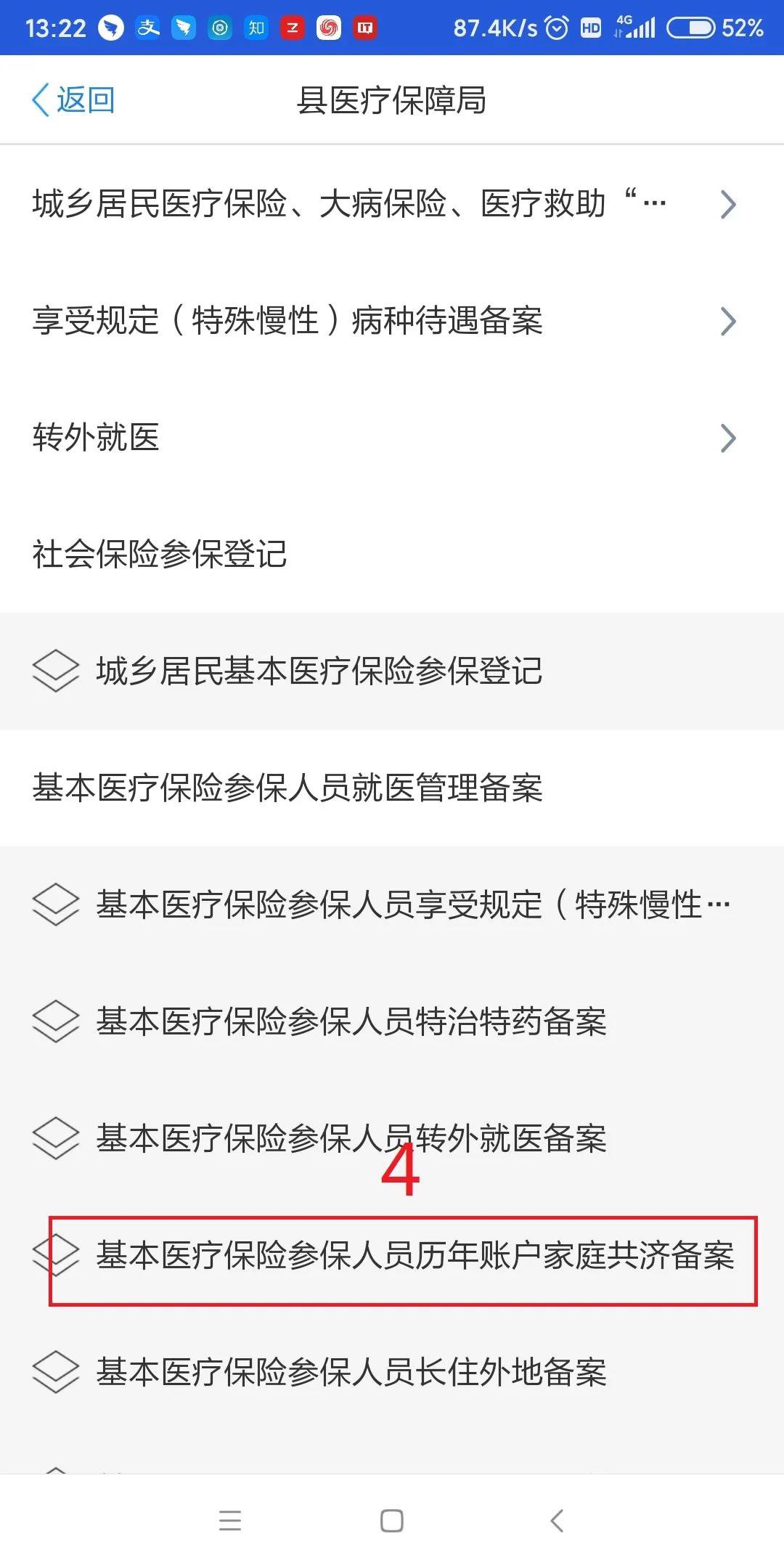Open the recent apps menu button
Viewport: 784px width, 1568px height.
click(230, 1521)
